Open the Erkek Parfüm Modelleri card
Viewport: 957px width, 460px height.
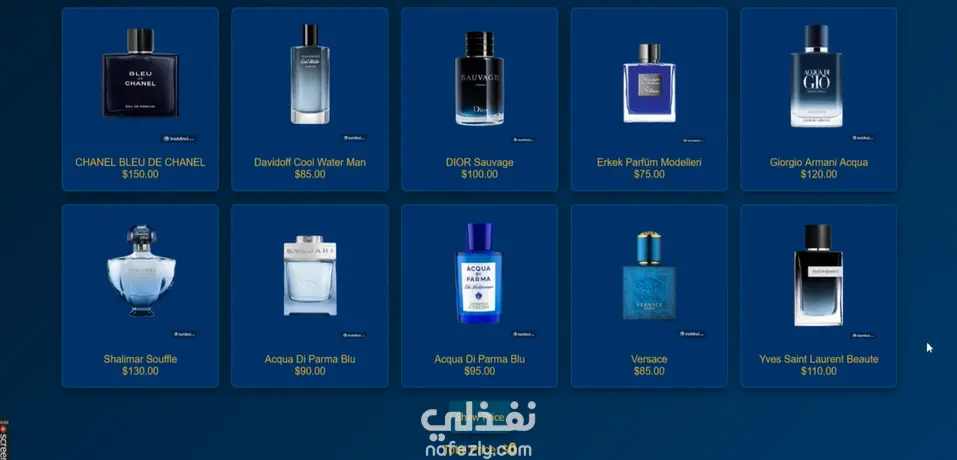[649, 99]
